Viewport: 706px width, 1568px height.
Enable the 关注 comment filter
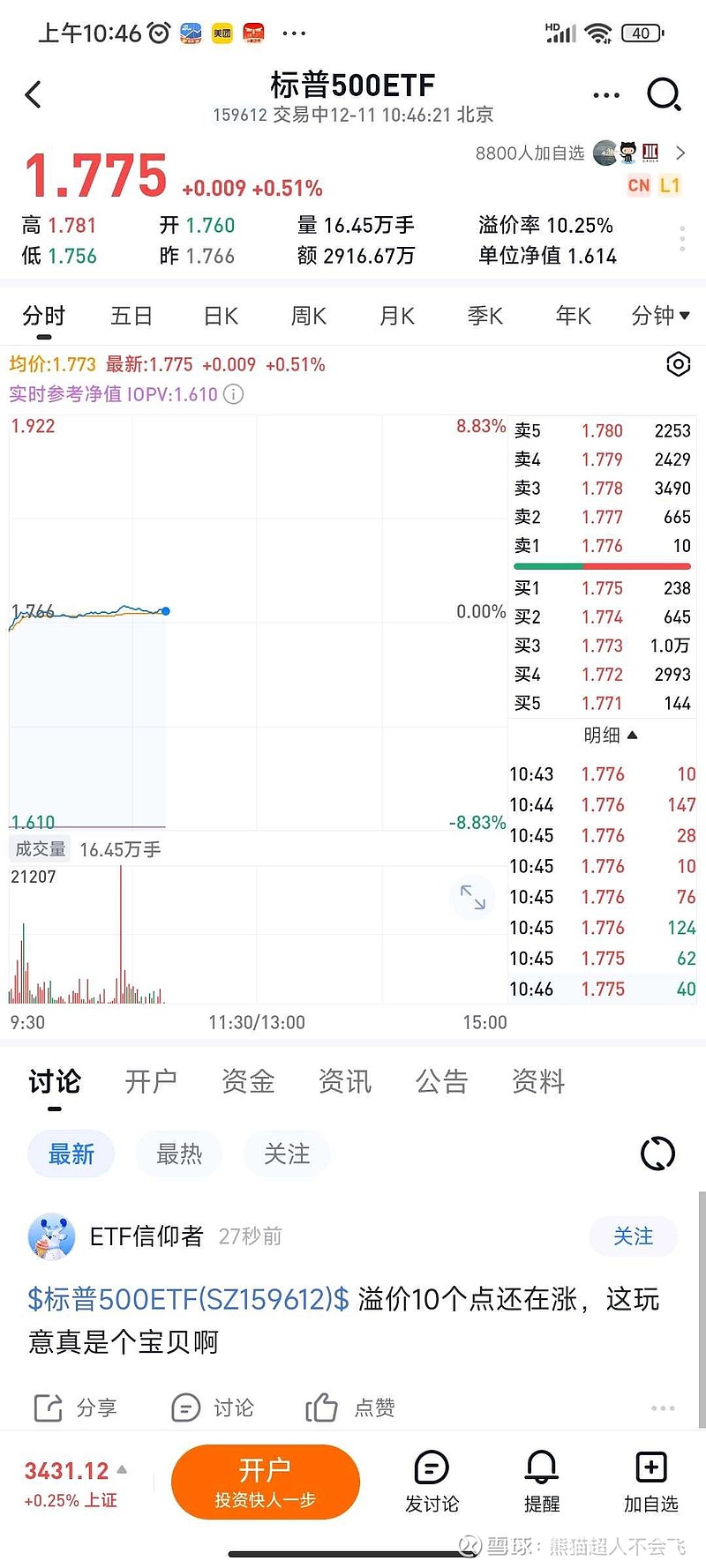[x=287, y=1153]
